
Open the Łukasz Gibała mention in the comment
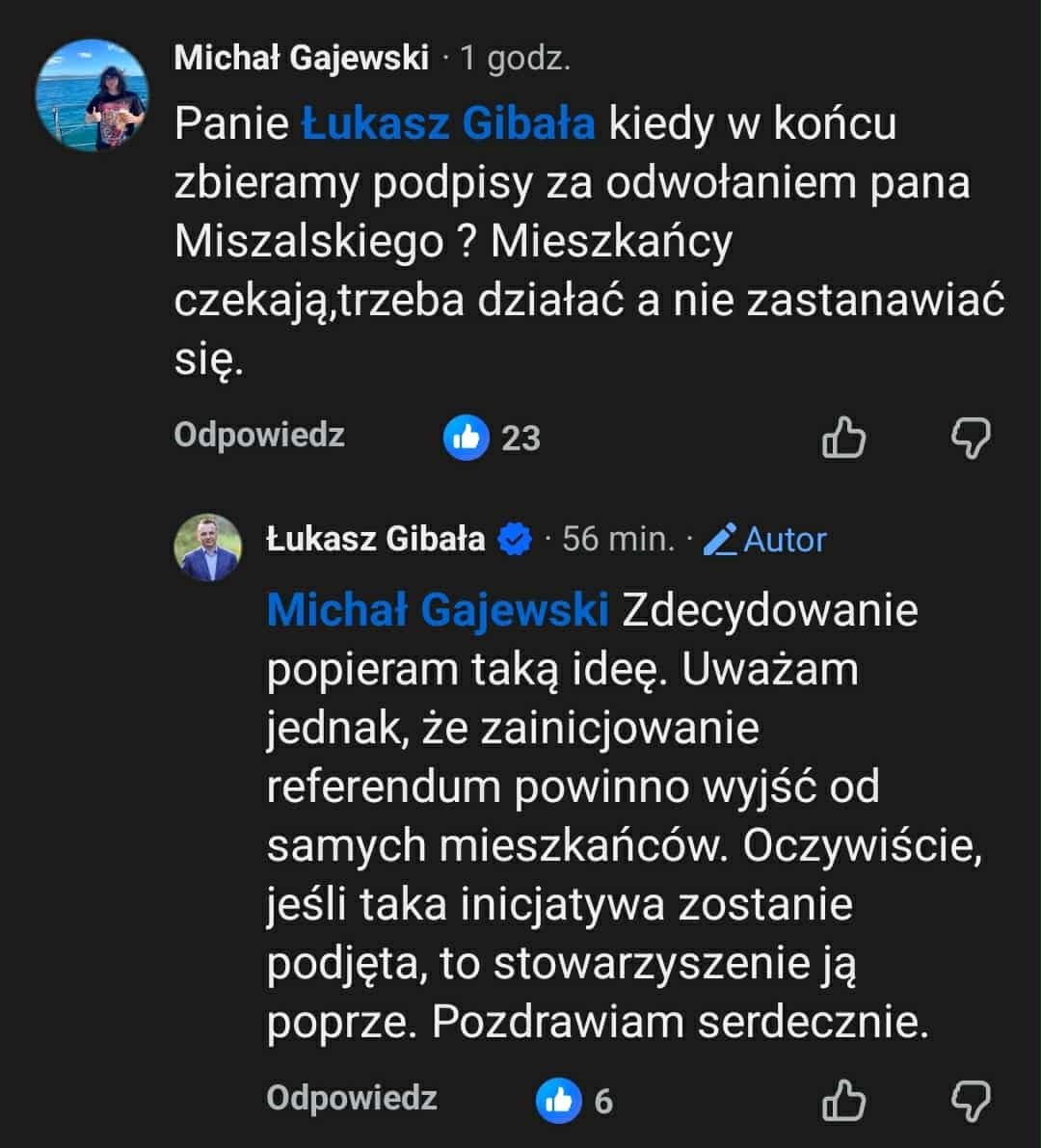click(x=448, y=123)
